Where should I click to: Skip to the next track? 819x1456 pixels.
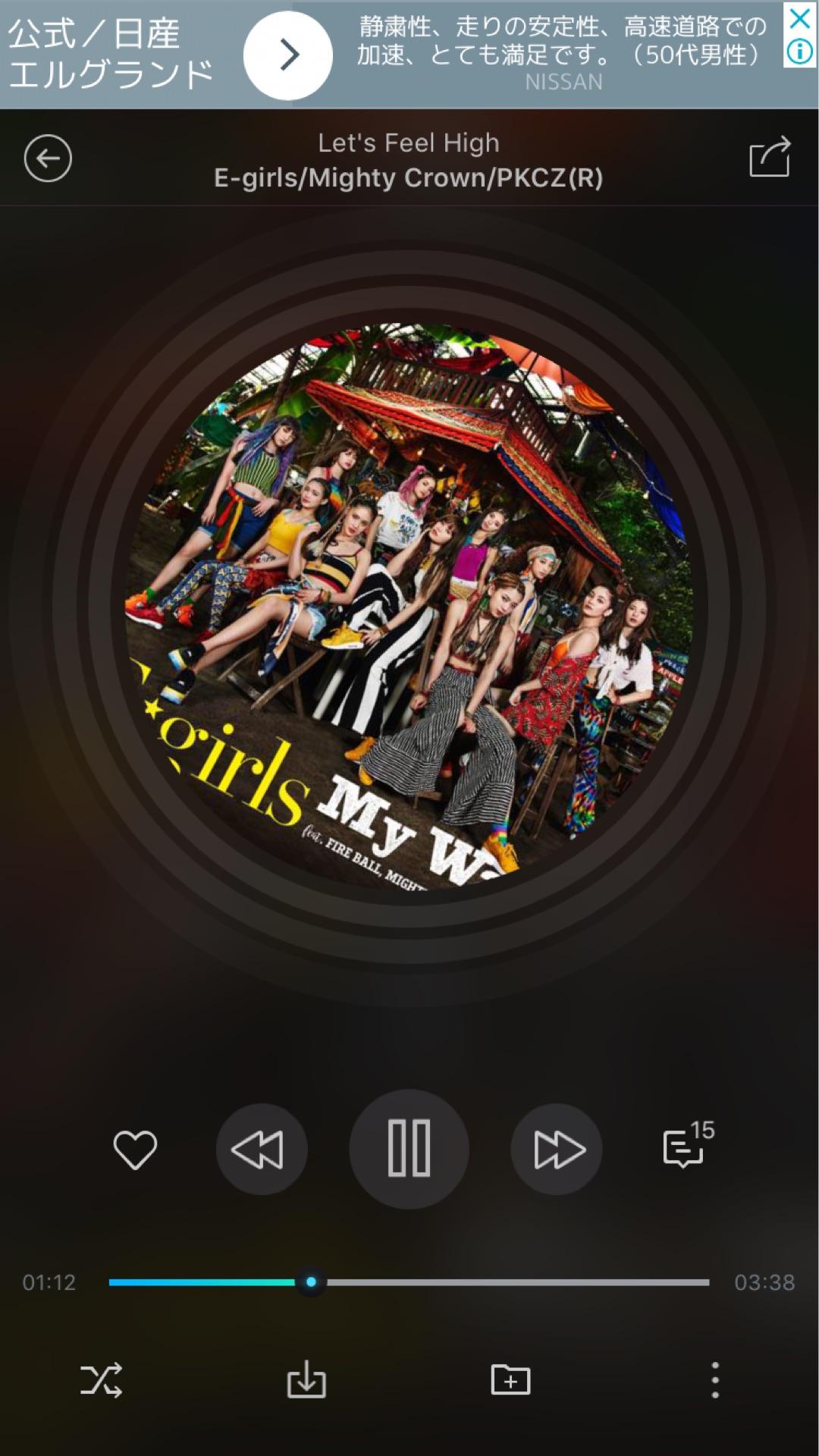[557, 1149]
